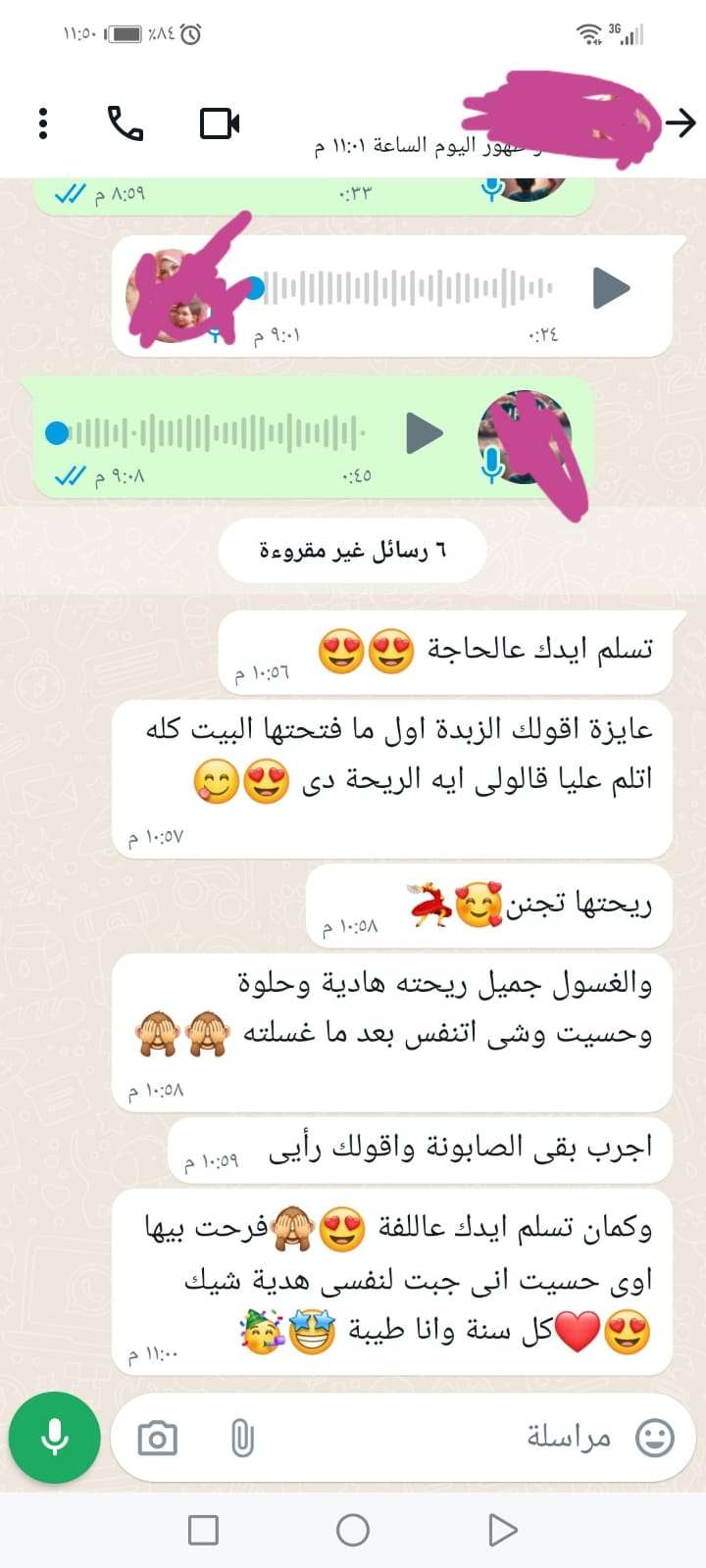This screenshot has height=1568, width=706.
Task: Go back using the header arrow
Action: click(x=680, y=122)
